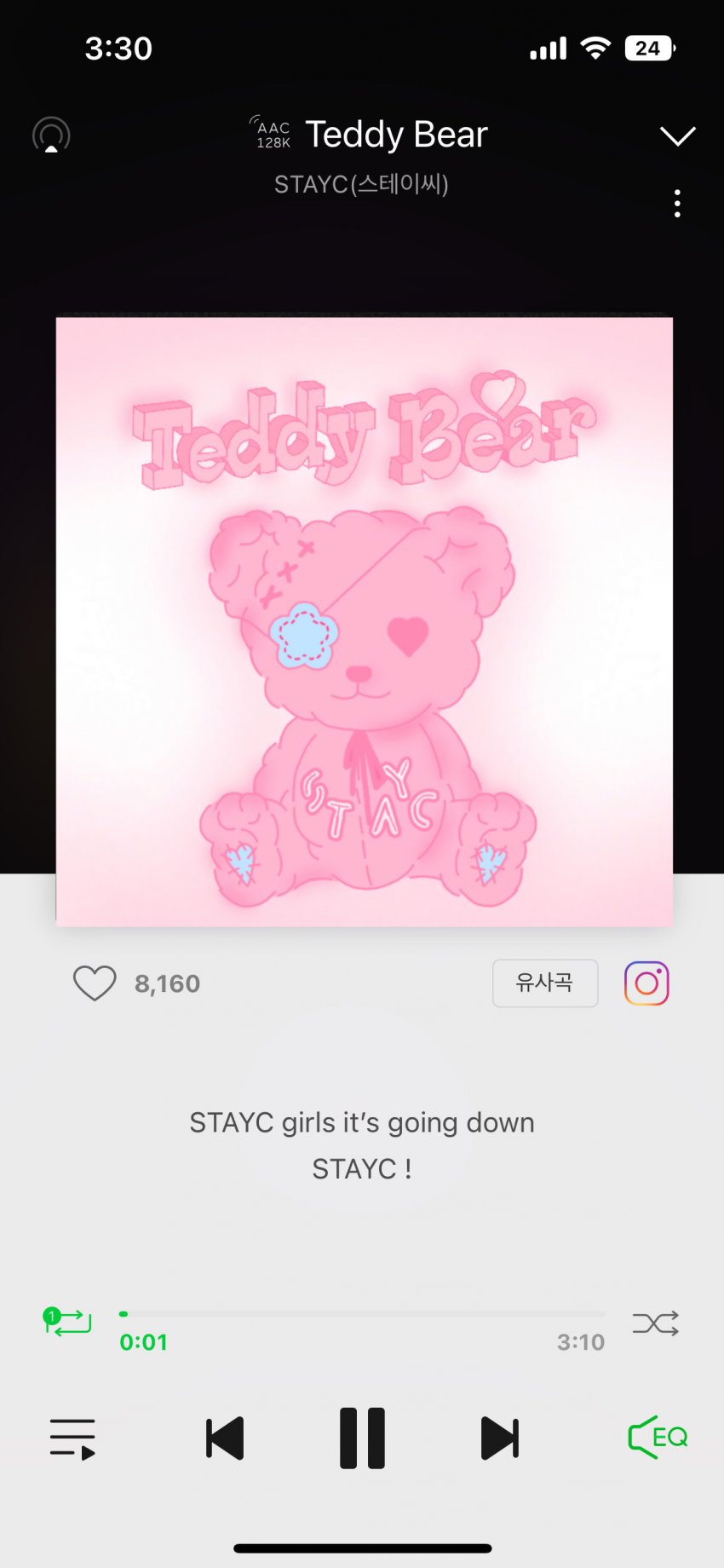Viewport: 724px width, 1568px height.
Task: Skip to the previous track
Action: pos(225,1438)
